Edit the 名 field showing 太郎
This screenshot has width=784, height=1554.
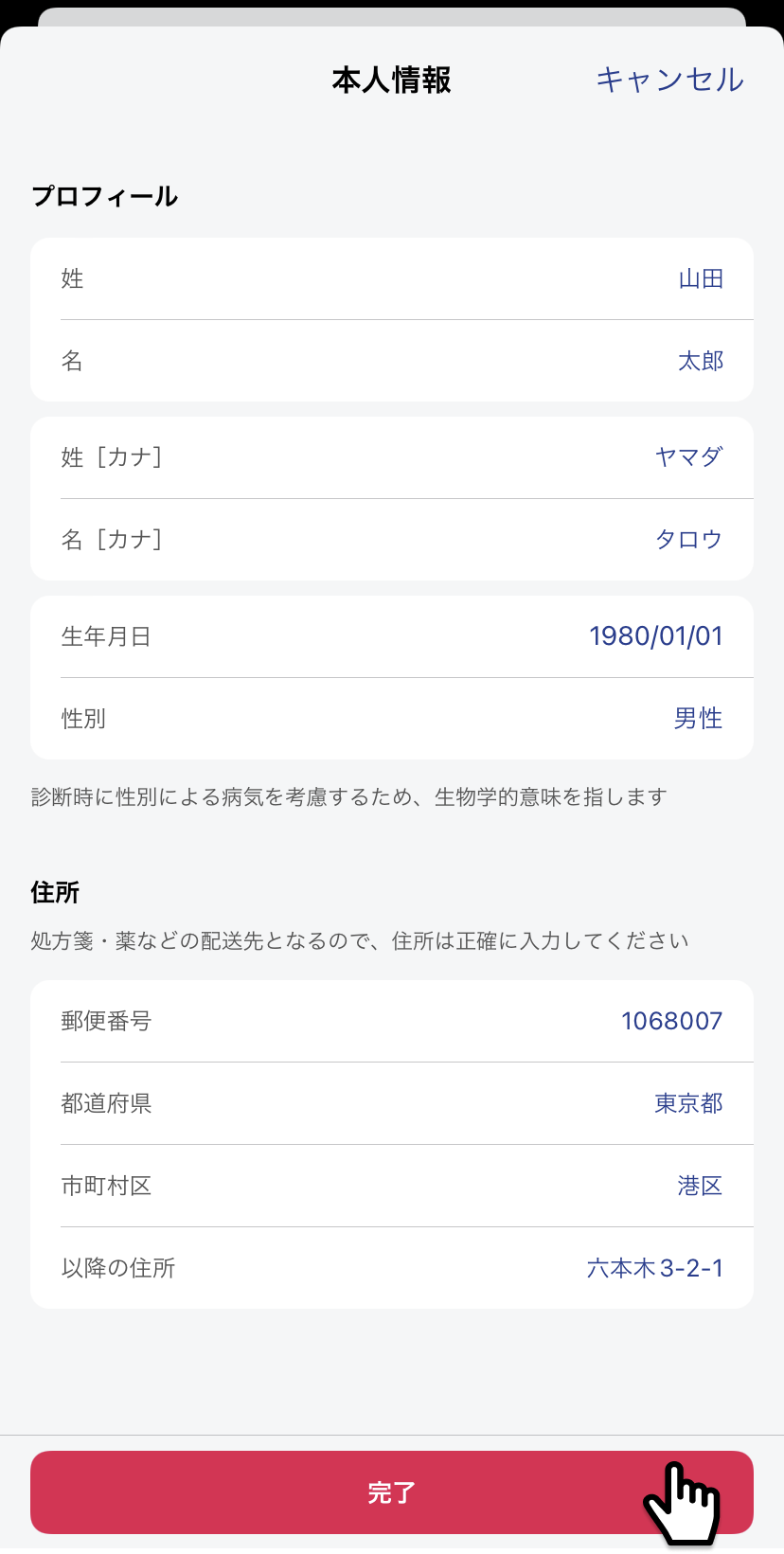tap(392, 361)
